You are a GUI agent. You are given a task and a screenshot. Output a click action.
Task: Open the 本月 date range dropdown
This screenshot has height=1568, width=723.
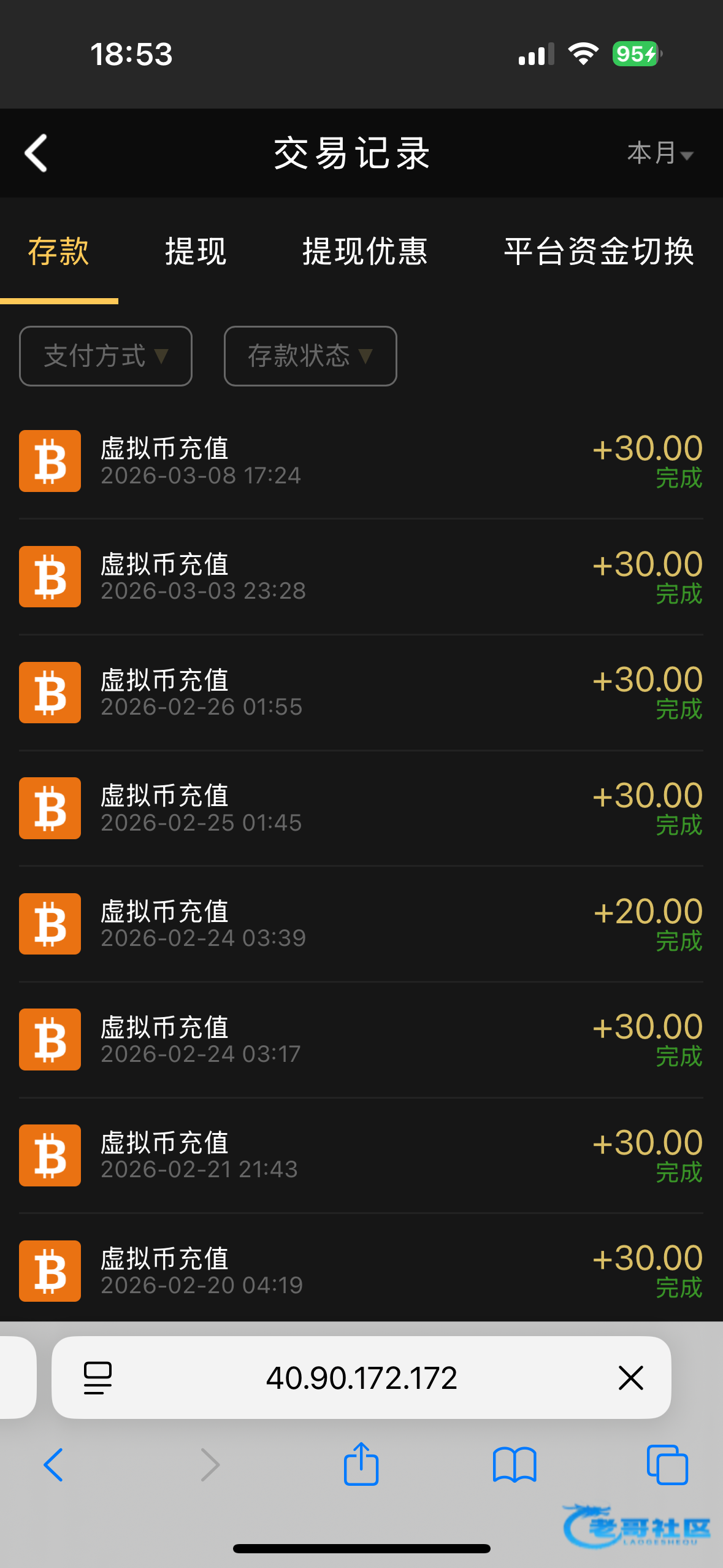pos(659,153)
